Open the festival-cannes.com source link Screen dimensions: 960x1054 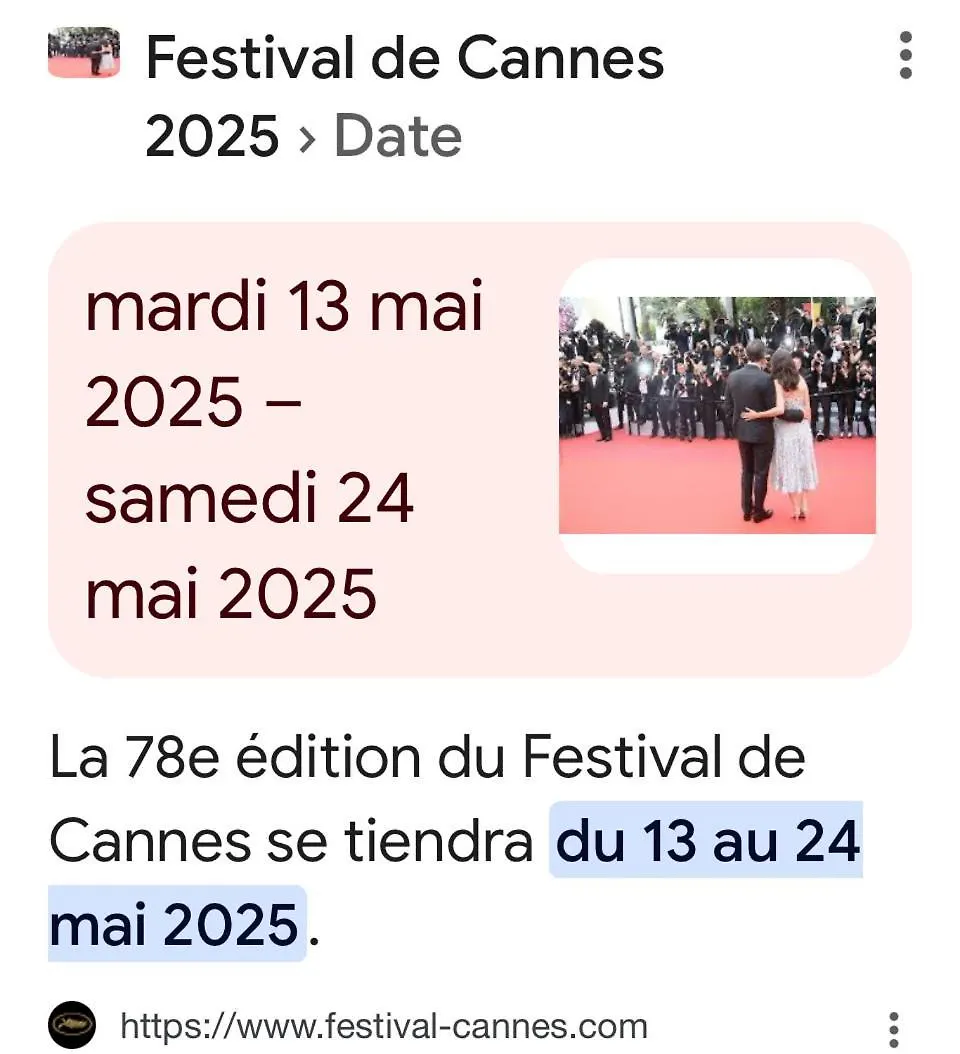click(383, 1026)
